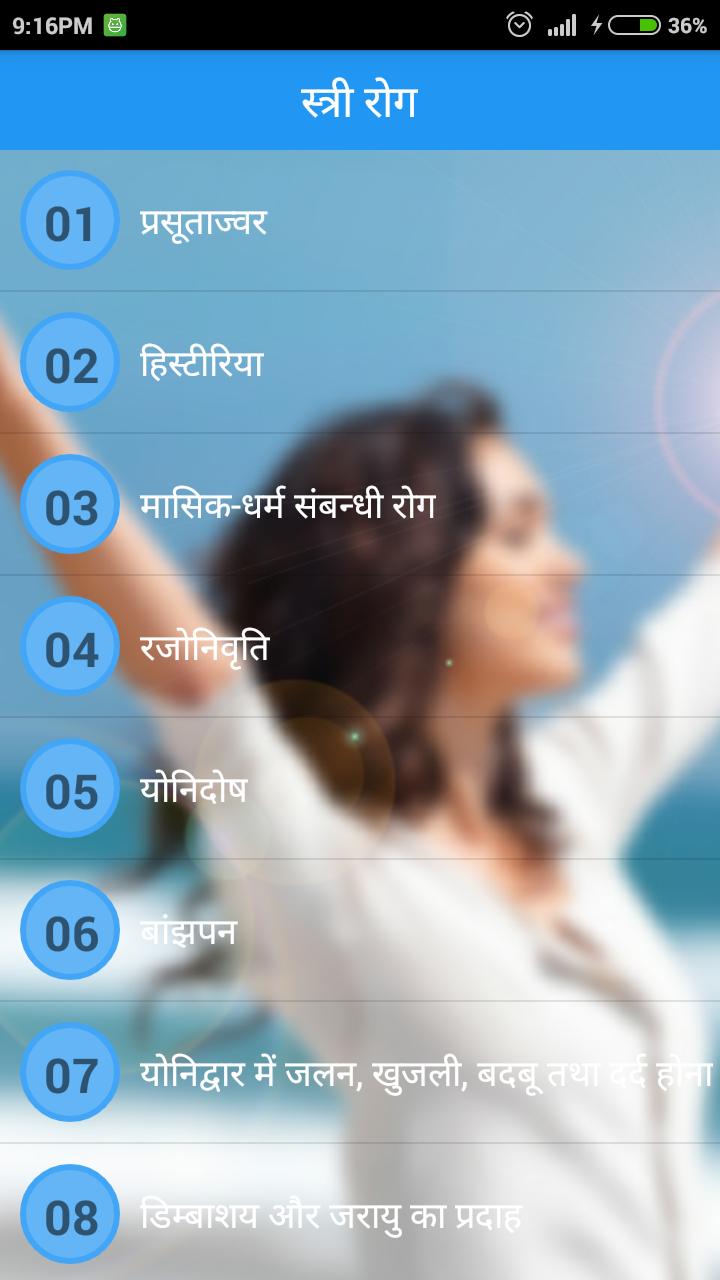Open मासिक-धर्म संबन्धी रोग
This screenshot has height=1280, width=720.
pos(288,505)
